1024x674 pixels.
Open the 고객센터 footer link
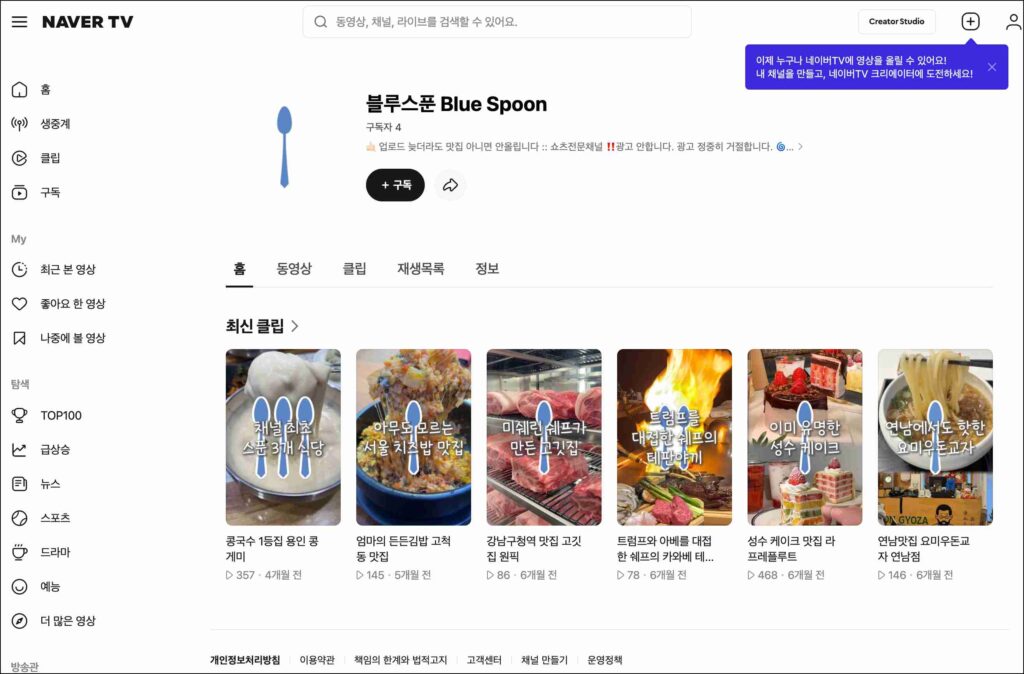point(483,660)
